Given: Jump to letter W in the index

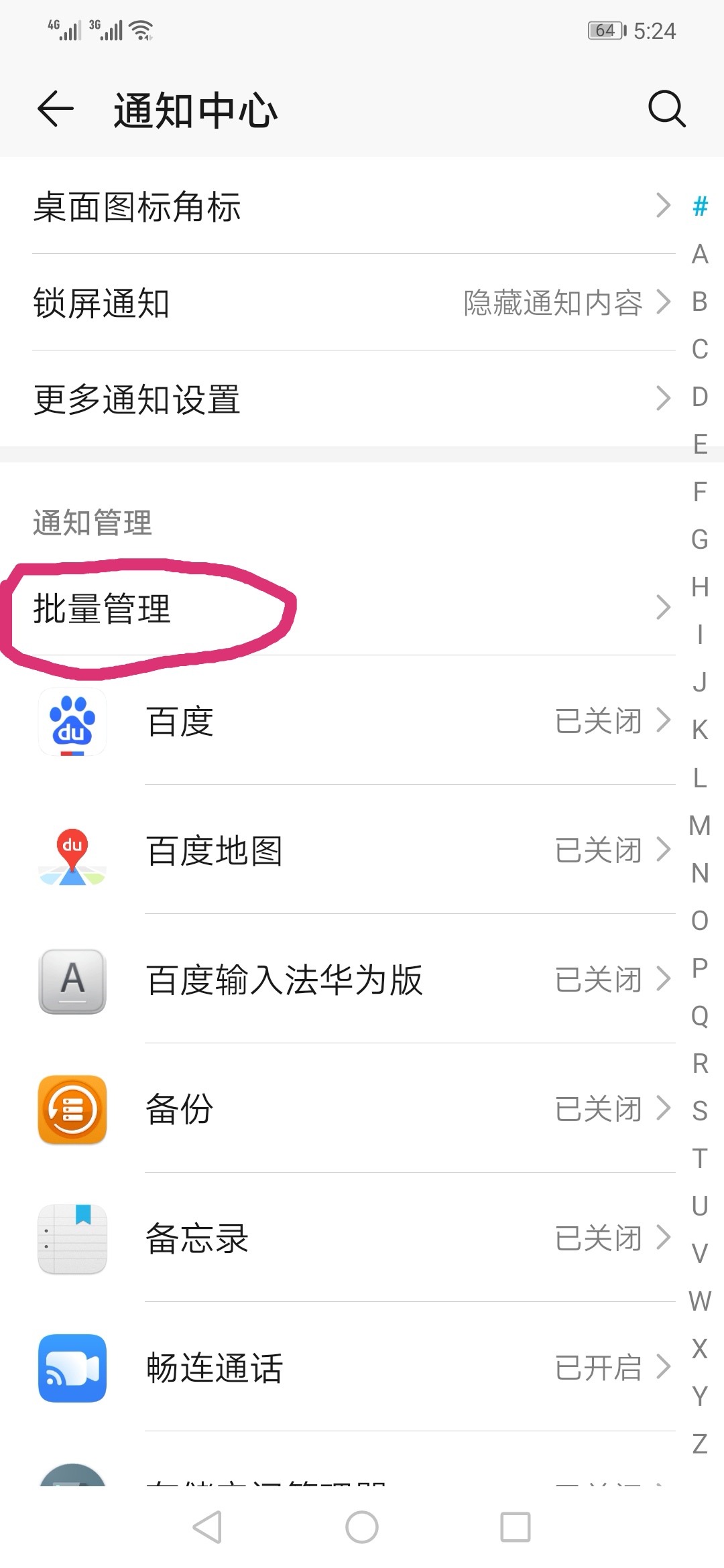Looking at the screenshot, I should (x=700, y=1301).
